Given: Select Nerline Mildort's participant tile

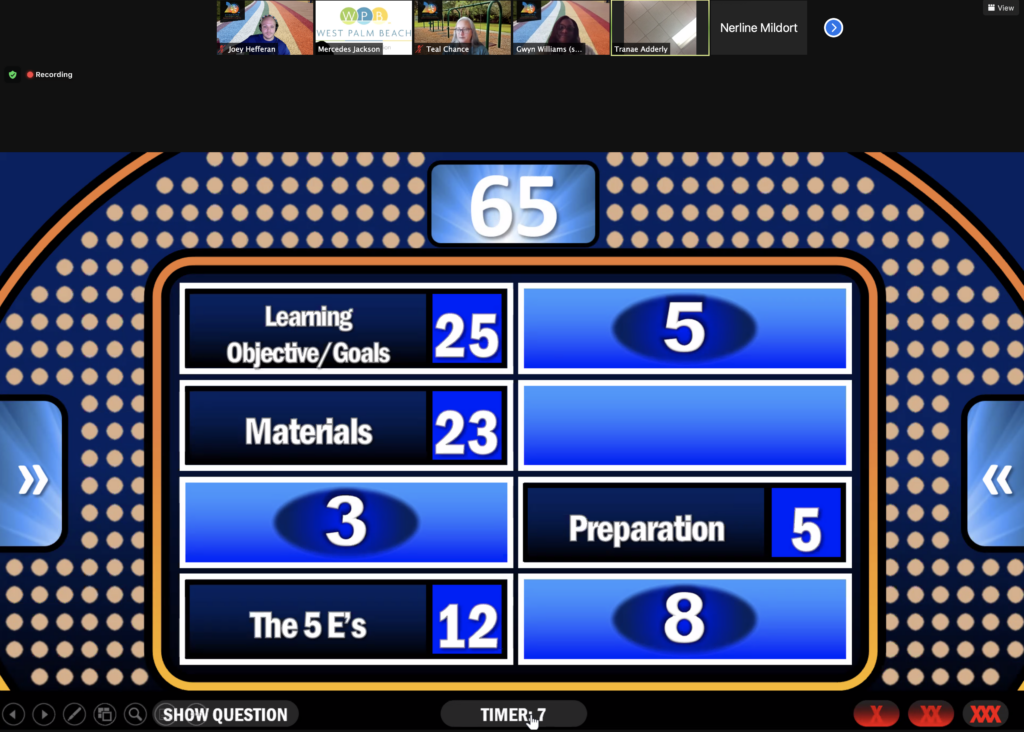Looking at the screenshot, I should coord(758,28).
